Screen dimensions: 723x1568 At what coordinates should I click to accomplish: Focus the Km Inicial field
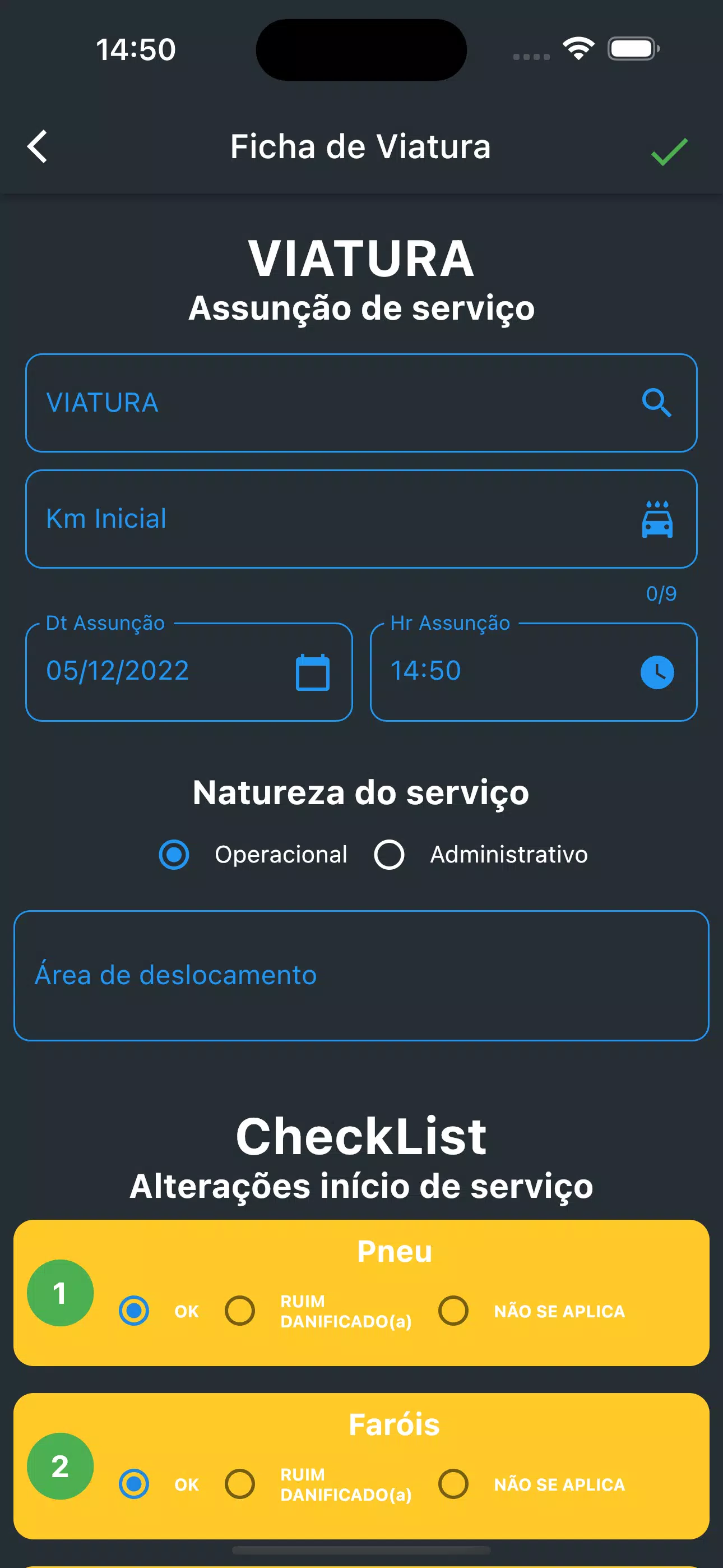click(361, 519)
